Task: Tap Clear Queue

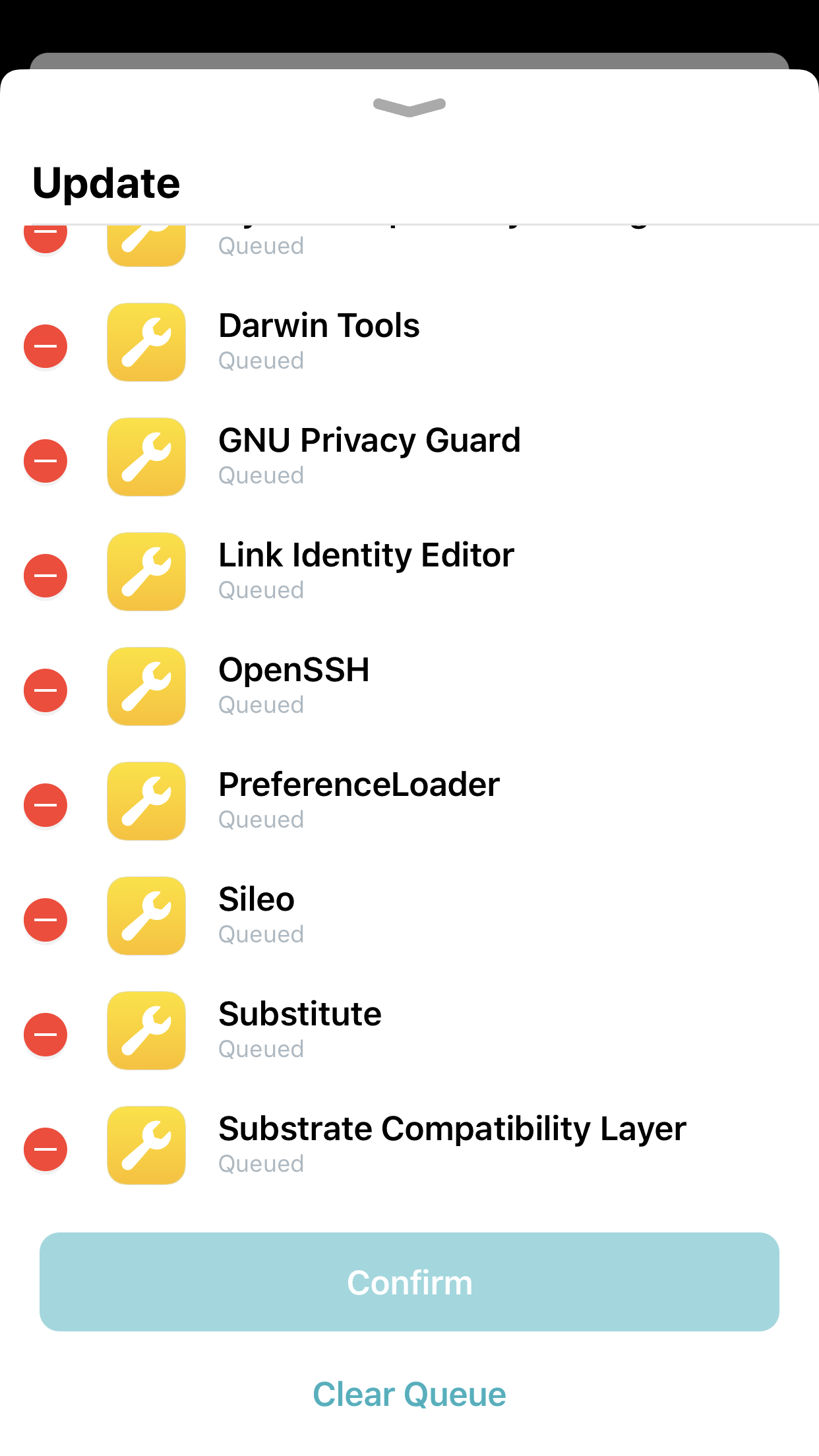Action: coord(409,1395)
